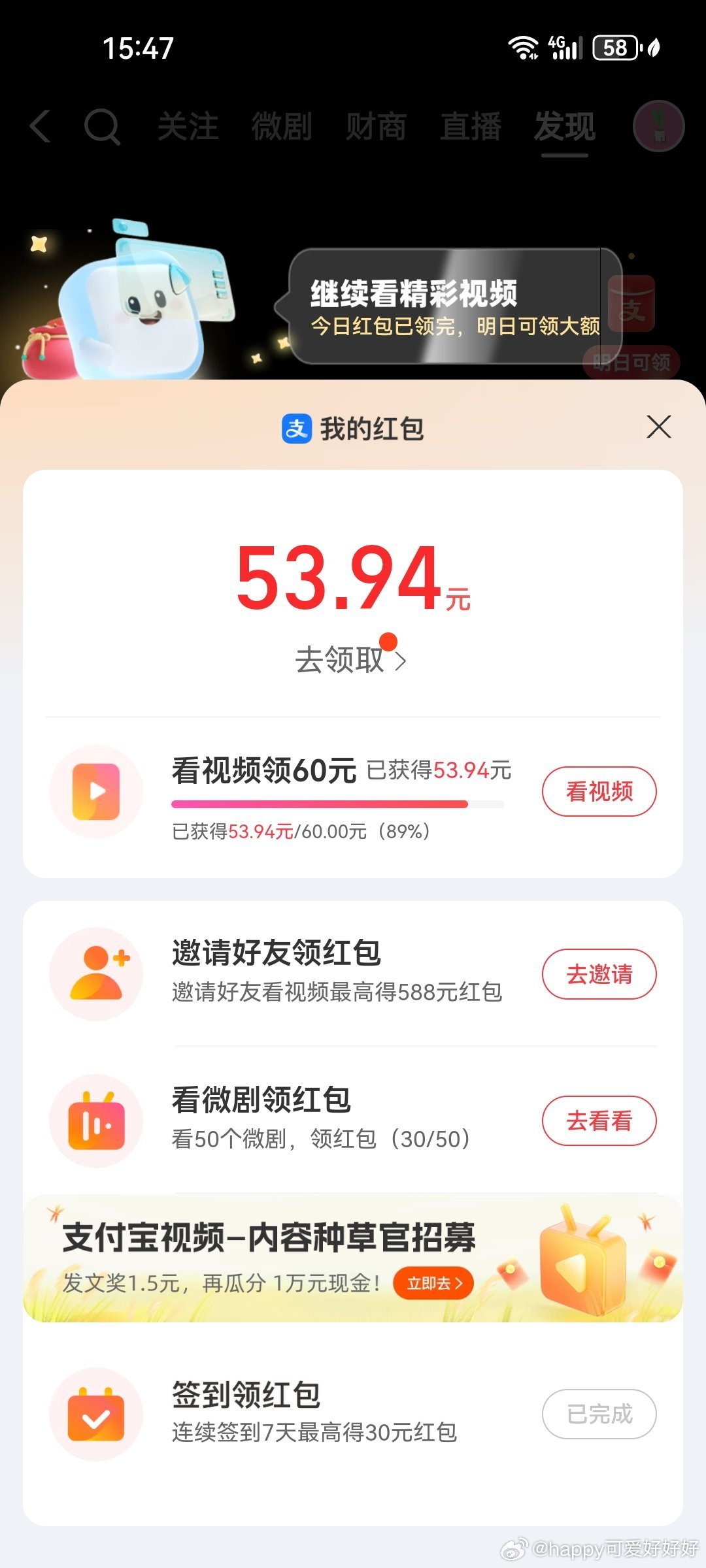Viewport: 706px width, 1568px height.
Task: Open the search magnifier icon
Action: pyautogui.click(x=102, y=126)
